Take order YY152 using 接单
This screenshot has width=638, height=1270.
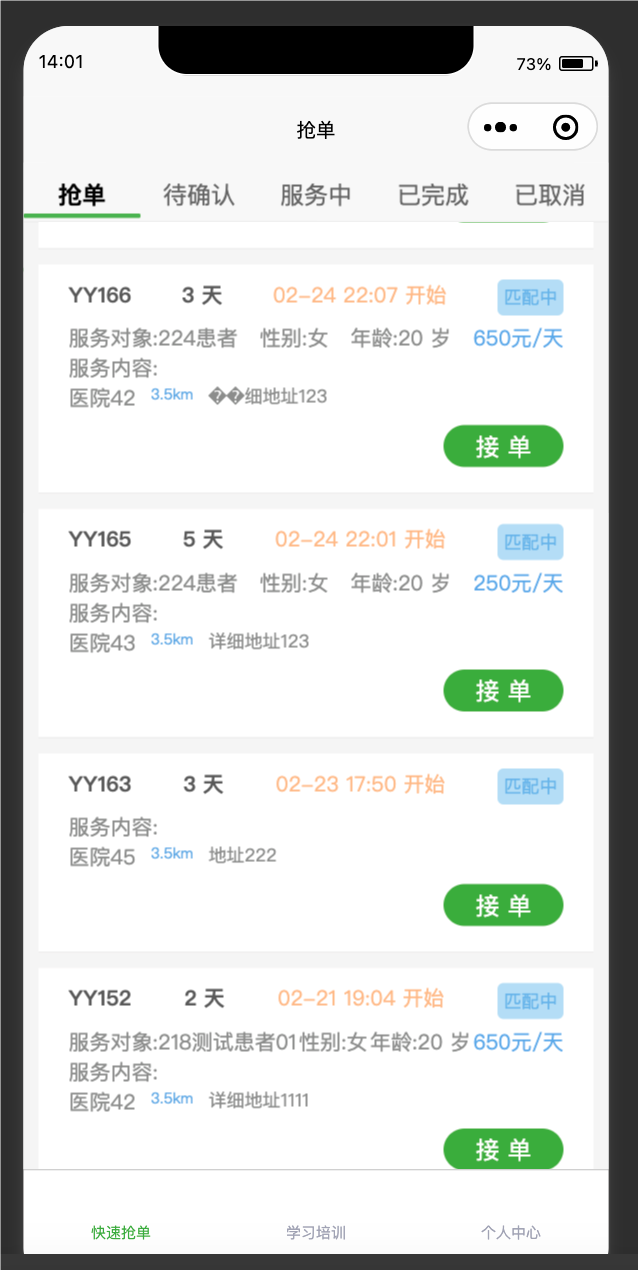pyautogui.click(x=503, y=1148)
